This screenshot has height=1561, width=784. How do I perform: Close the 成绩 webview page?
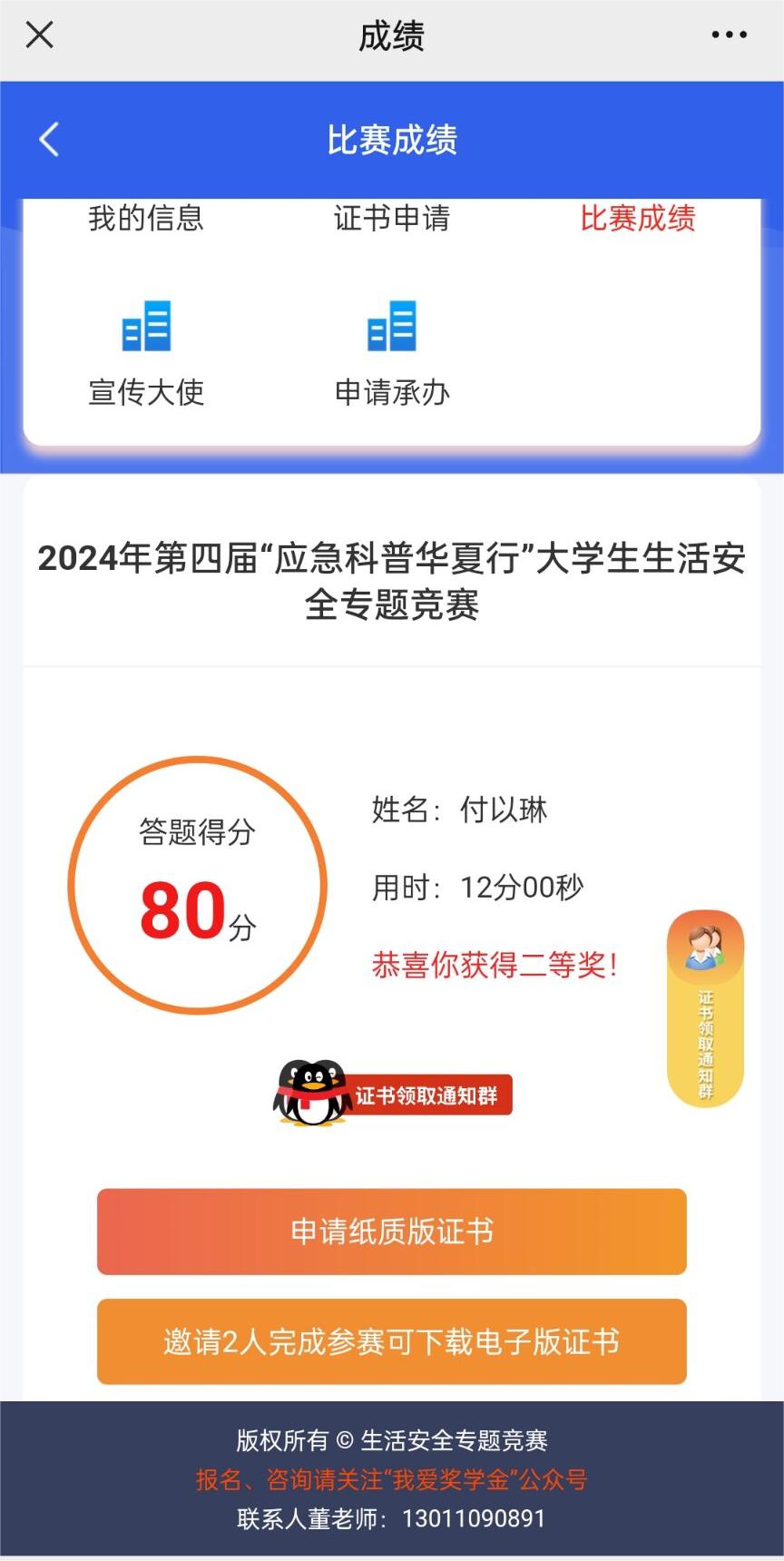pyautogui.click(x=40, y=35)
